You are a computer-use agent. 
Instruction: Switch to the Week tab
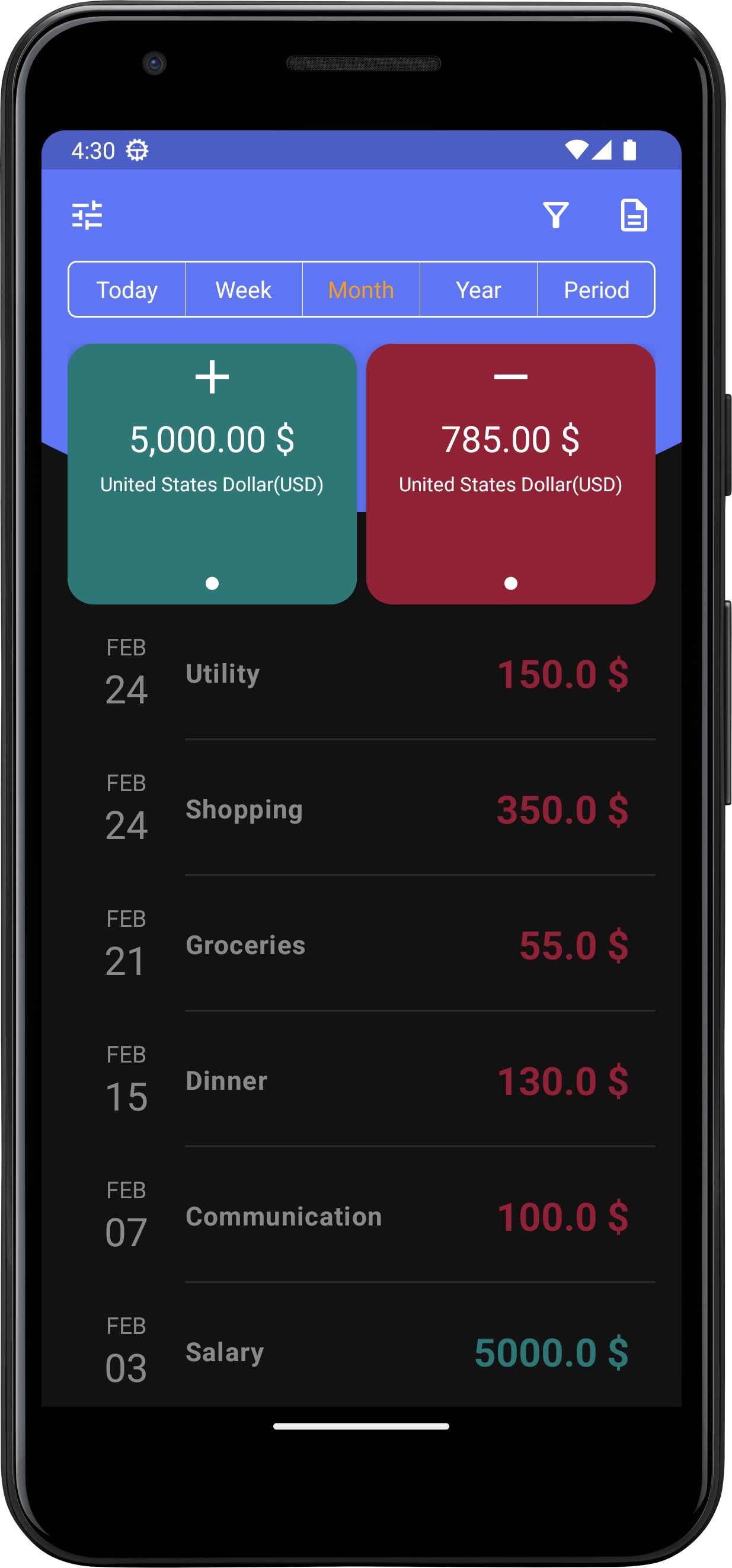[244, 290]
